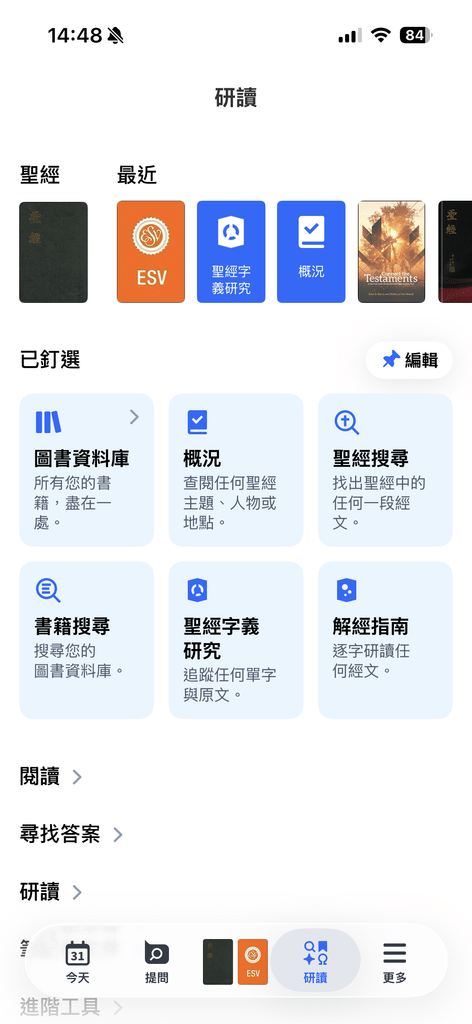This screenshot has width=472, height=1024.
Task: Open the blue 概況 tile in recents
Action: pyautogui.click(x=311, y=252)
